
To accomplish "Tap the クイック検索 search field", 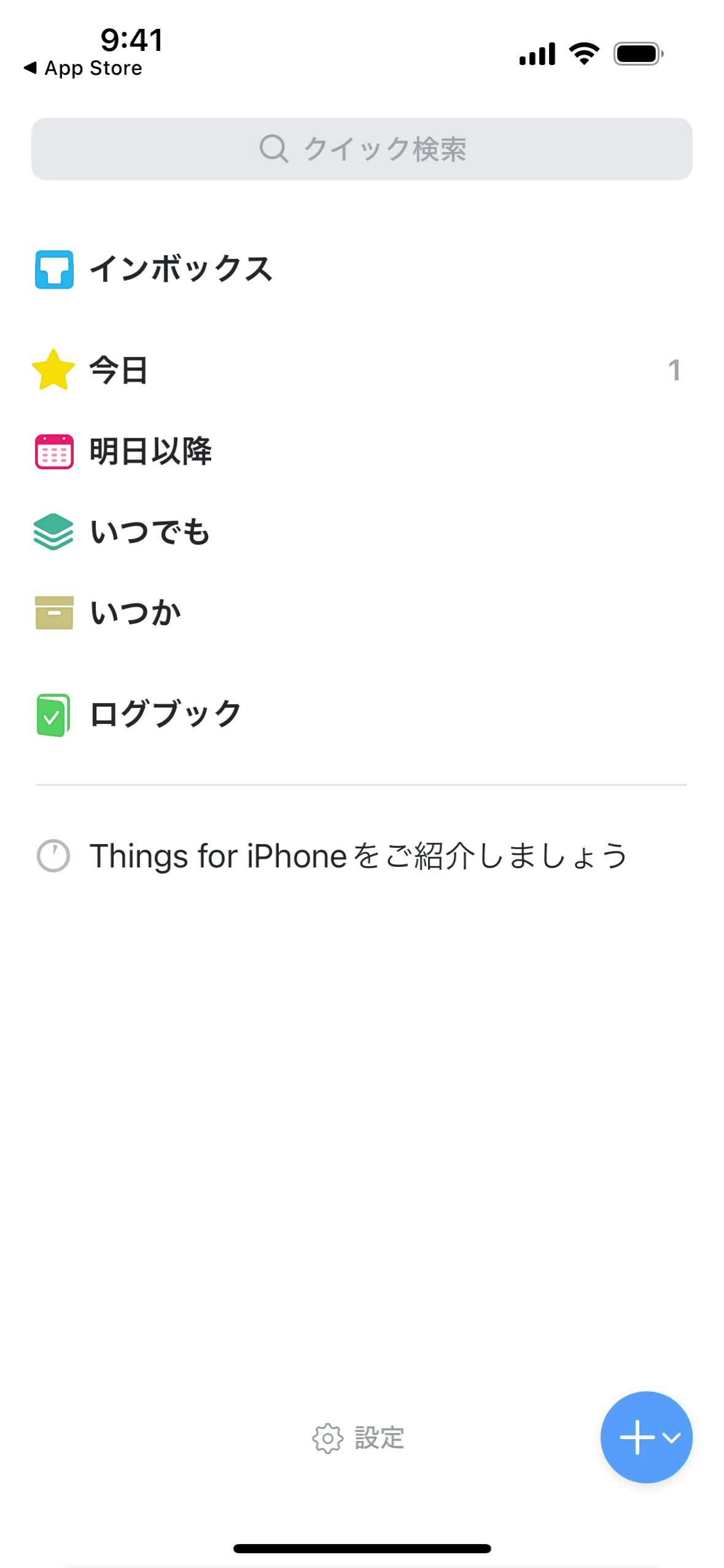I will coord(362,149).
